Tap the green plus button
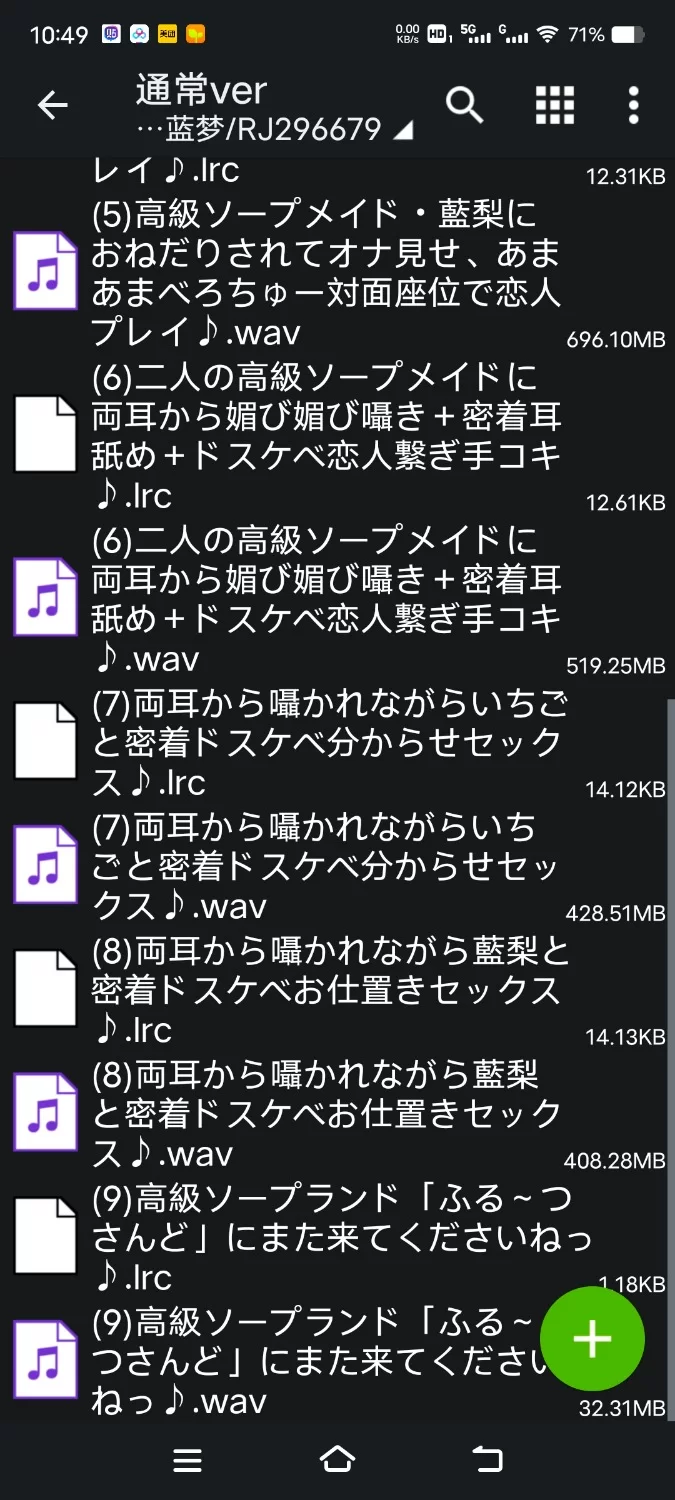The image size is (675, 1500). point(592,1339)
